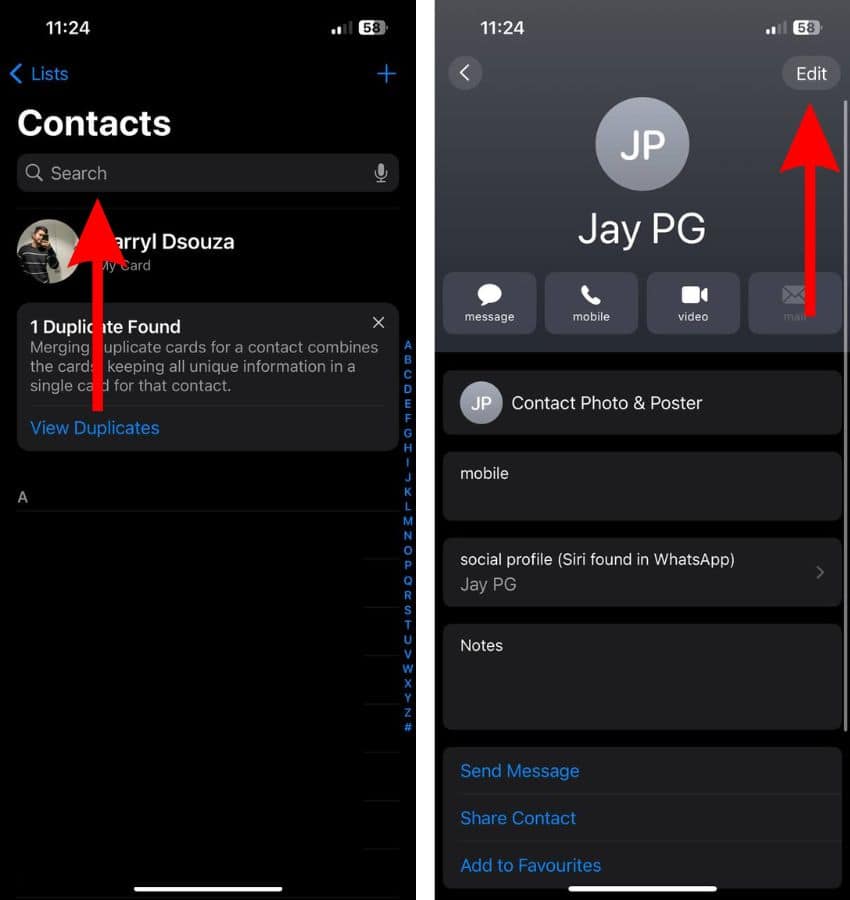Open the mobile number row
The width and height of the screenshot is (850, 900).
641,486
